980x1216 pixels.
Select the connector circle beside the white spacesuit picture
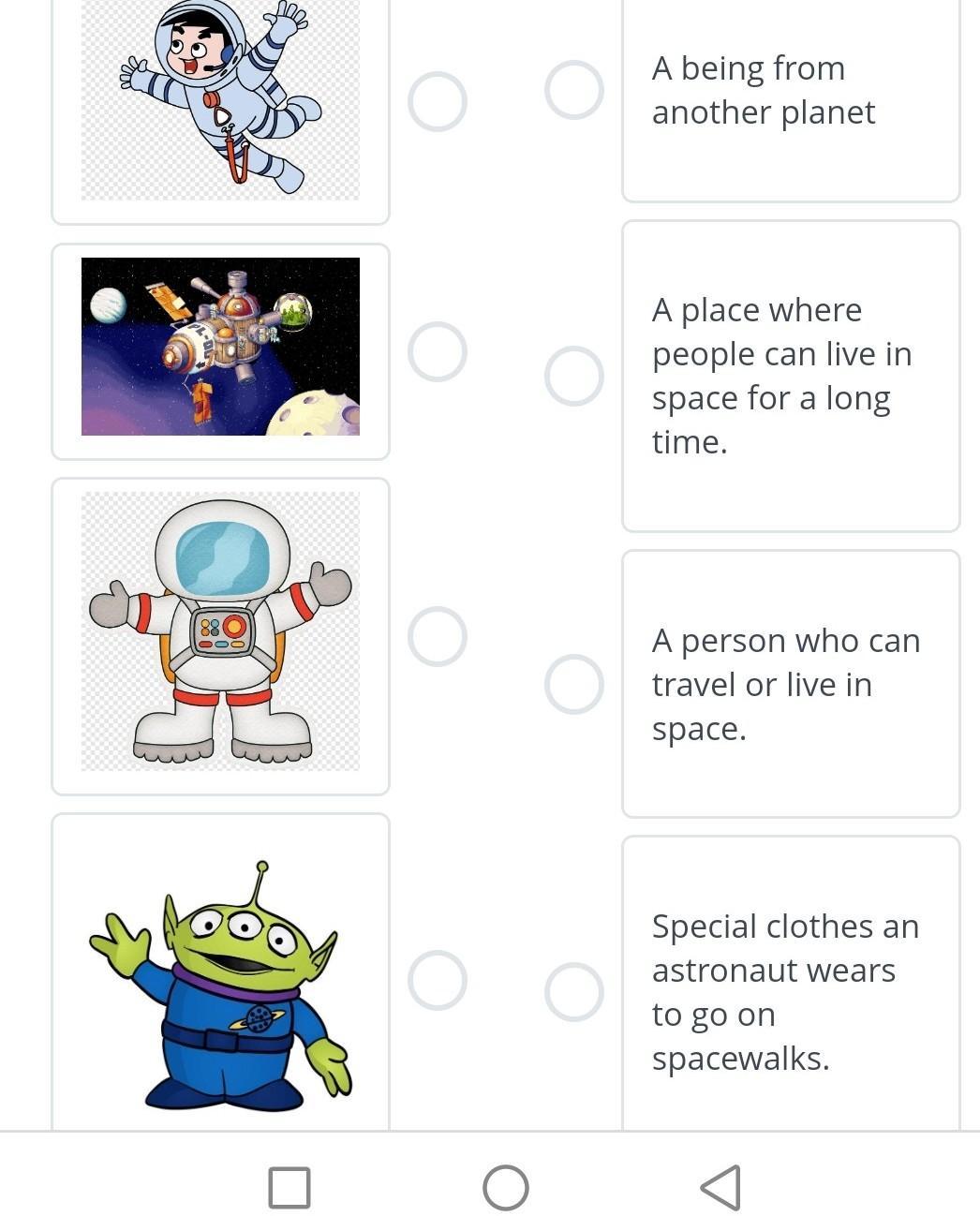[437, 636]
